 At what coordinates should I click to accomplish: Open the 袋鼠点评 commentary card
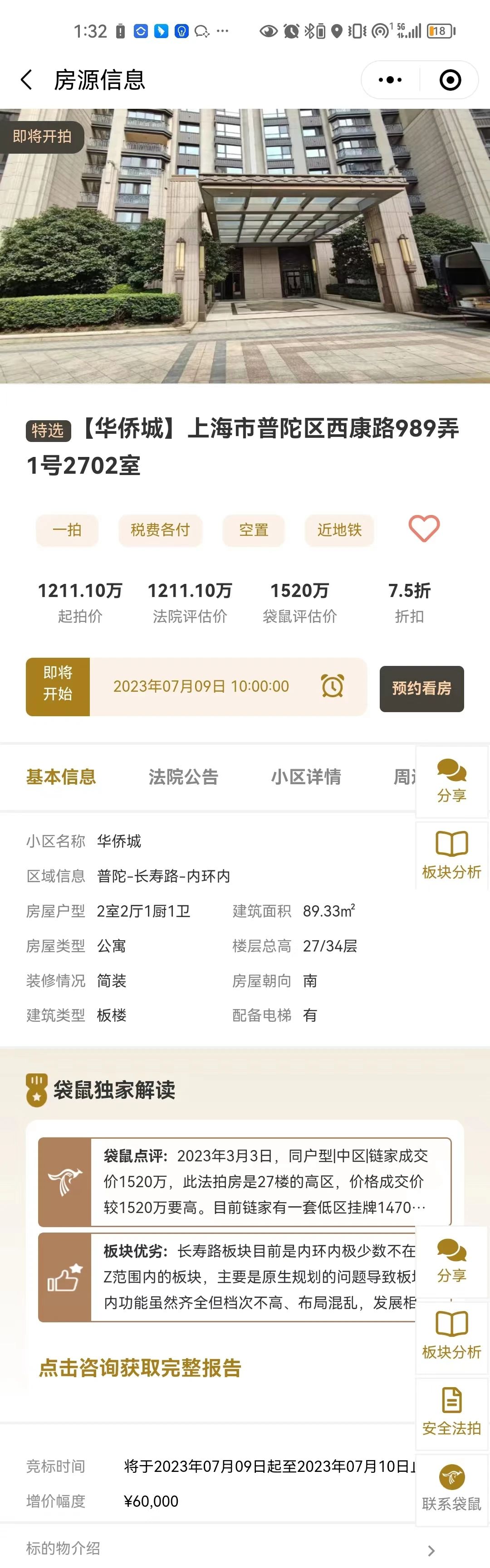(244, 1181)
